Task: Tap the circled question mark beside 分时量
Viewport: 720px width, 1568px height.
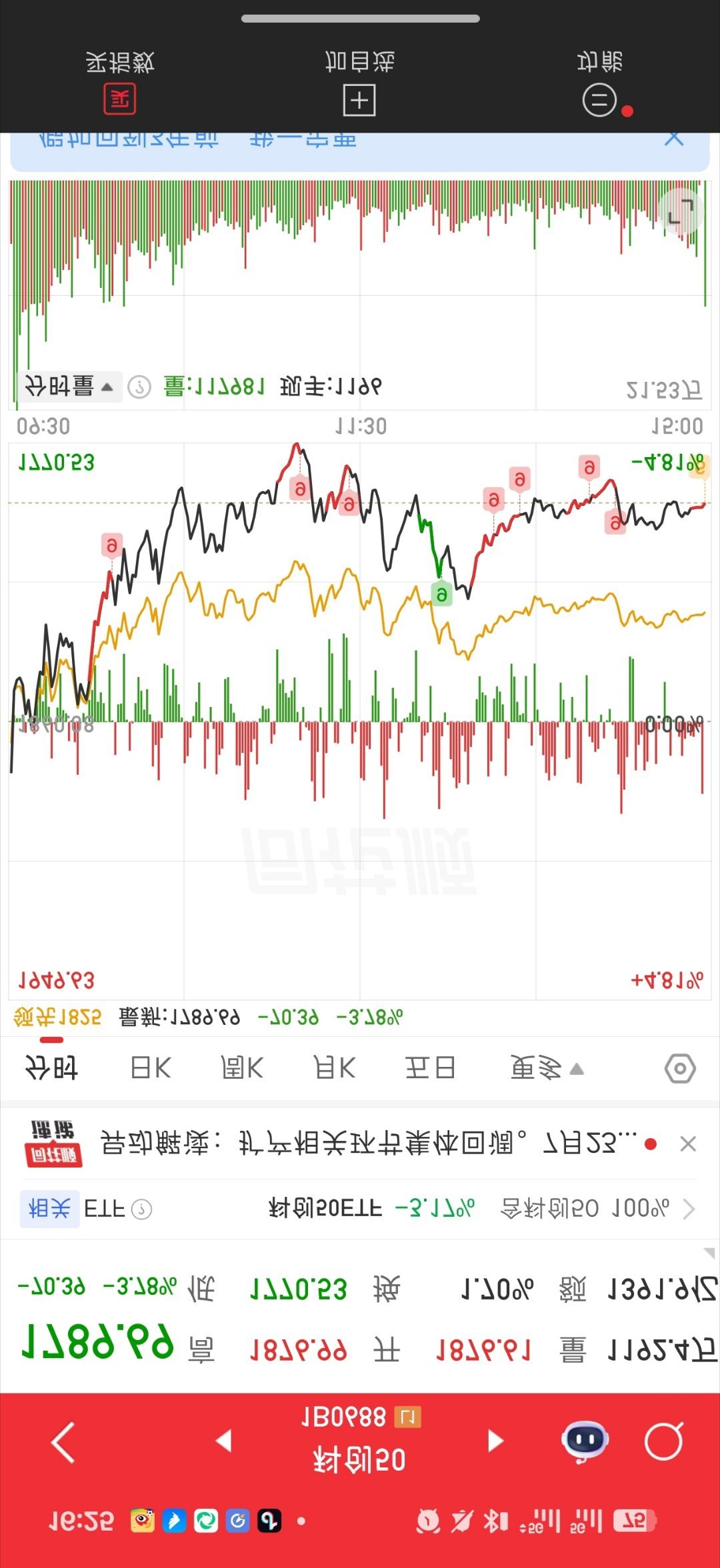Action: click(x=139, y=387)
